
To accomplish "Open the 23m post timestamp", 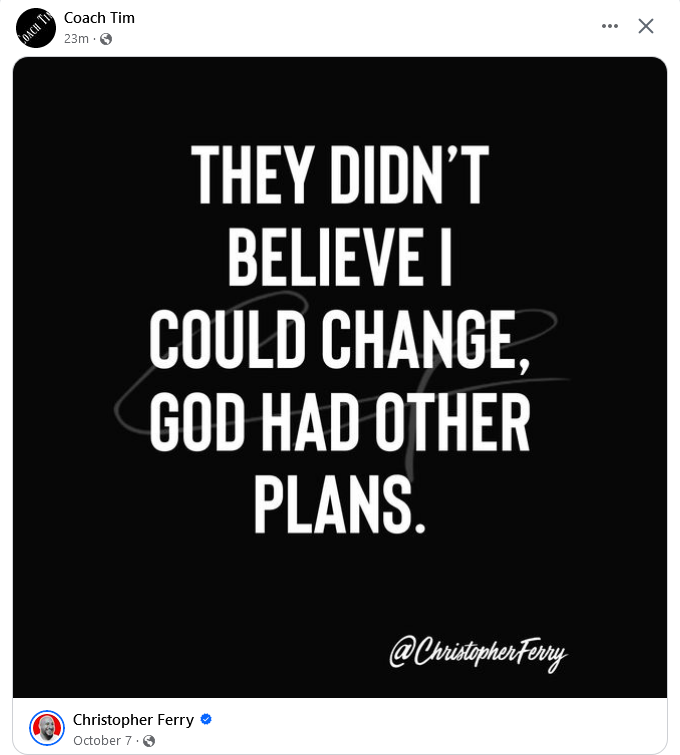I will [x=76, y=38].
